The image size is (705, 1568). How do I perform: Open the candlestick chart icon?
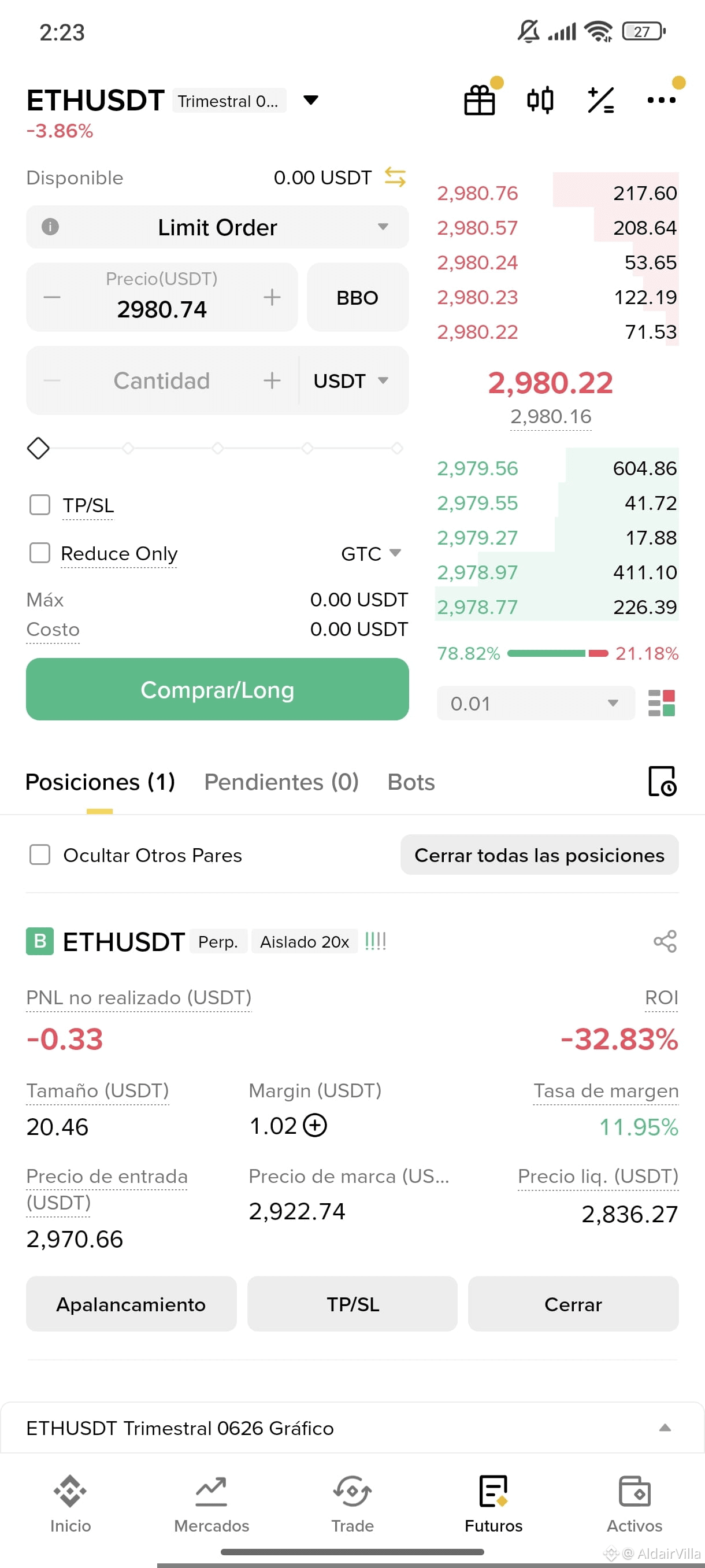click(x=540, y=100)
